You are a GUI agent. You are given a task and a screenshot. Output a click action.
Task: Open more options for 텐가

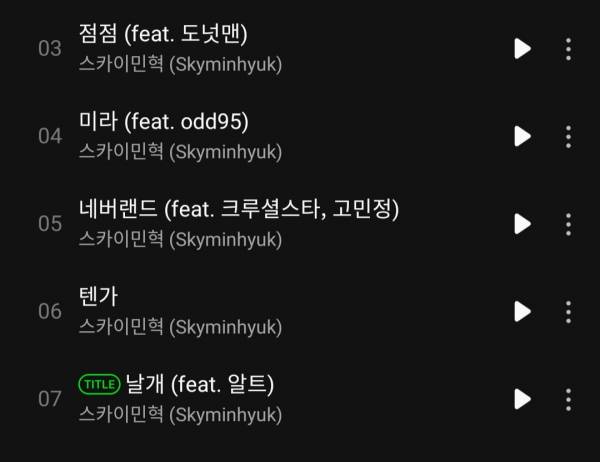tap(568, 311)
